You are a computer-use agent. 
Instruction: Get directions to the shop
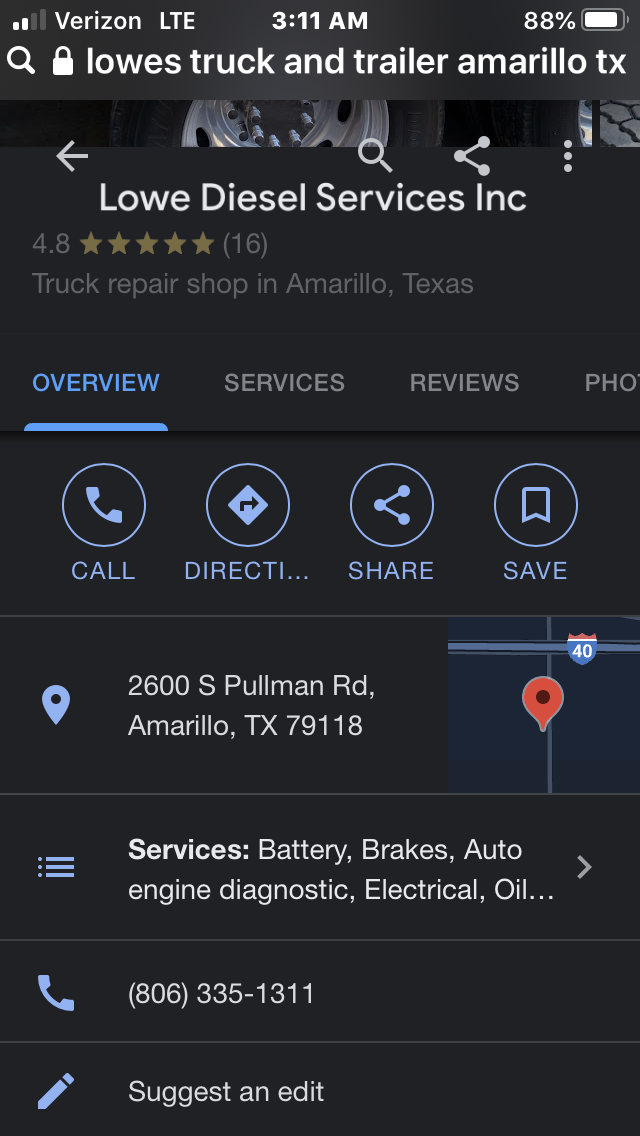[247, 524]
